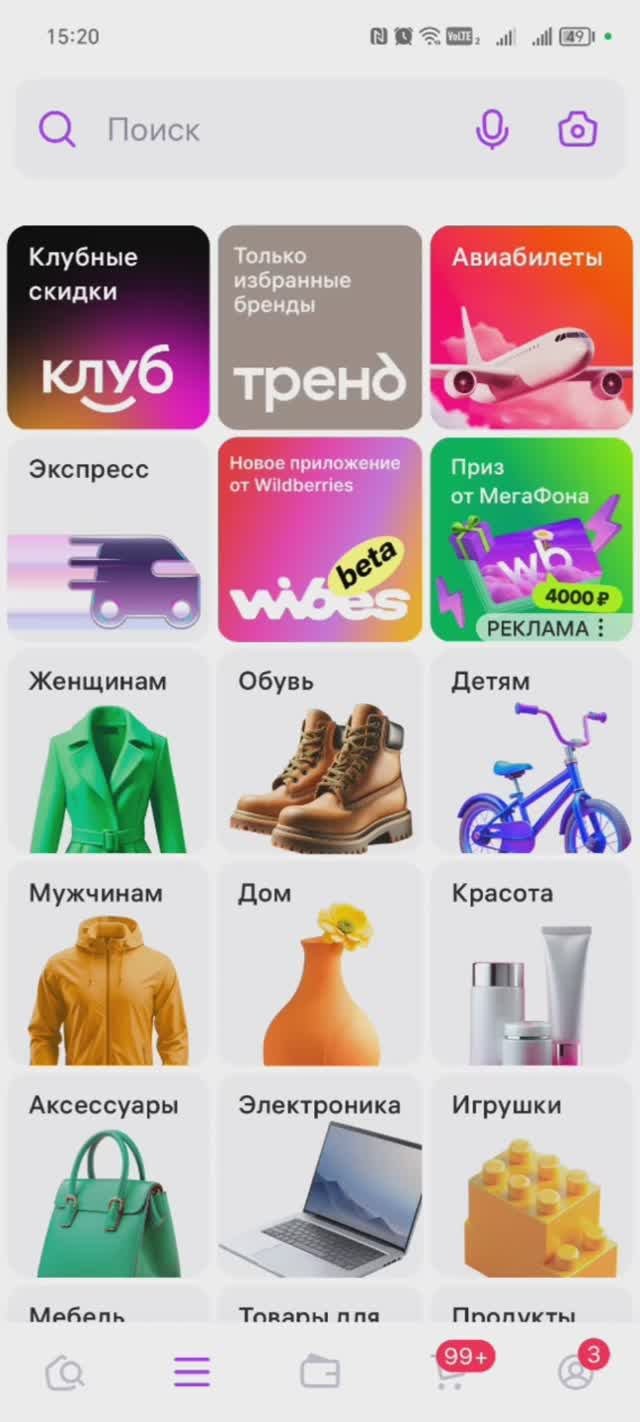Open the Женщинам category
The height and width of the screenshot is (1422, 640).
point(108,751)
